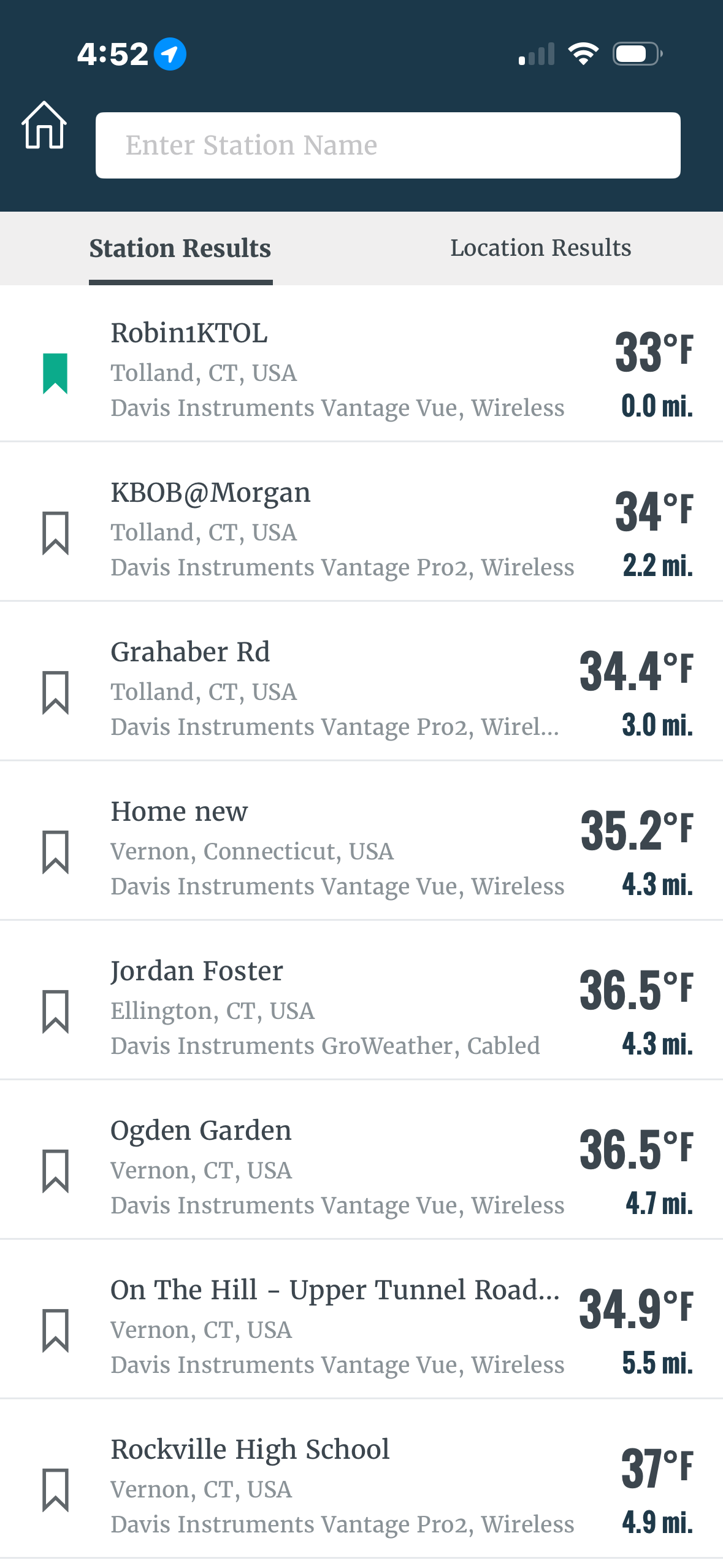The width and height of the screenshot is (723, 1568).
Task: View the Ogden Garden station
Action: pos(337,1167)
